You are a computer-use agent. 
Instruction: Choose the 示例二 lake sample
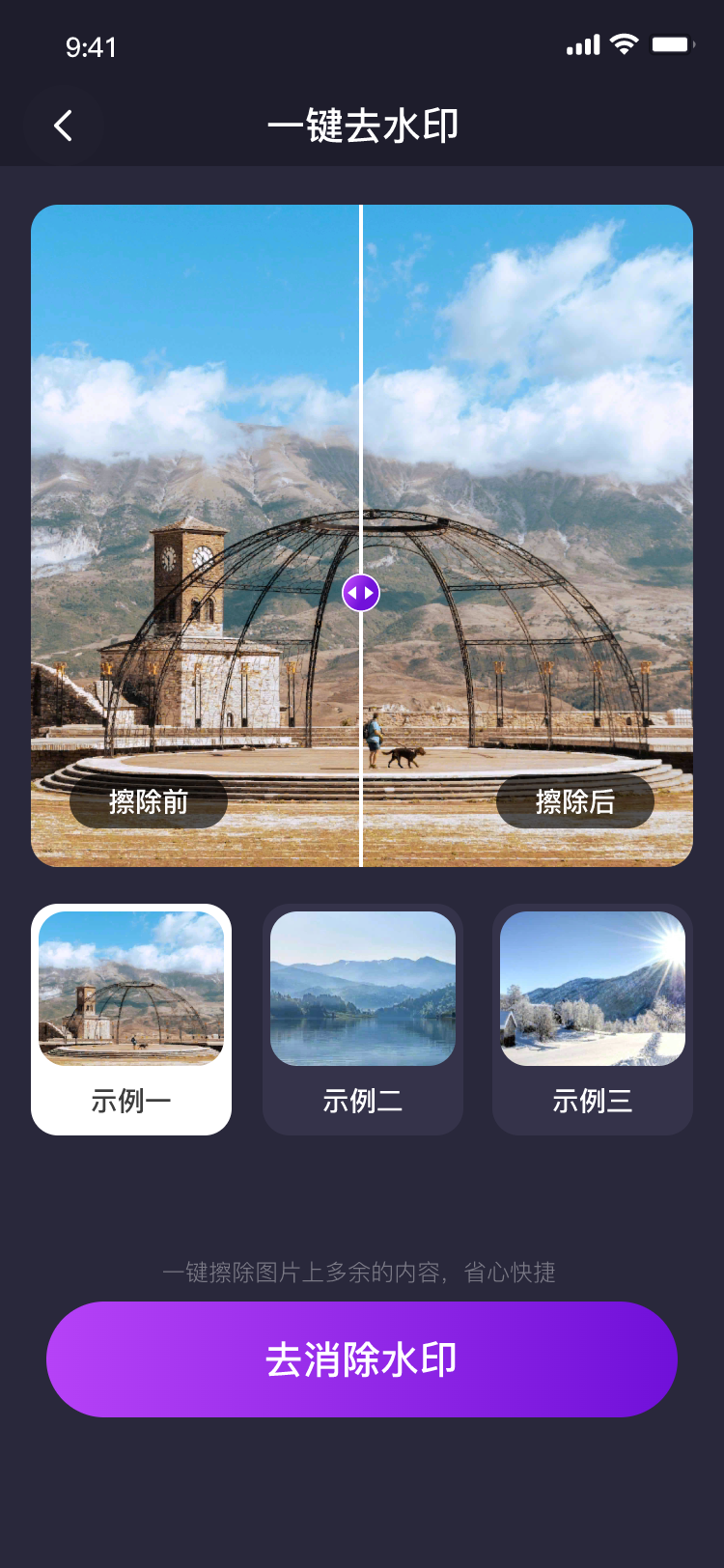tap(362, 1019)
